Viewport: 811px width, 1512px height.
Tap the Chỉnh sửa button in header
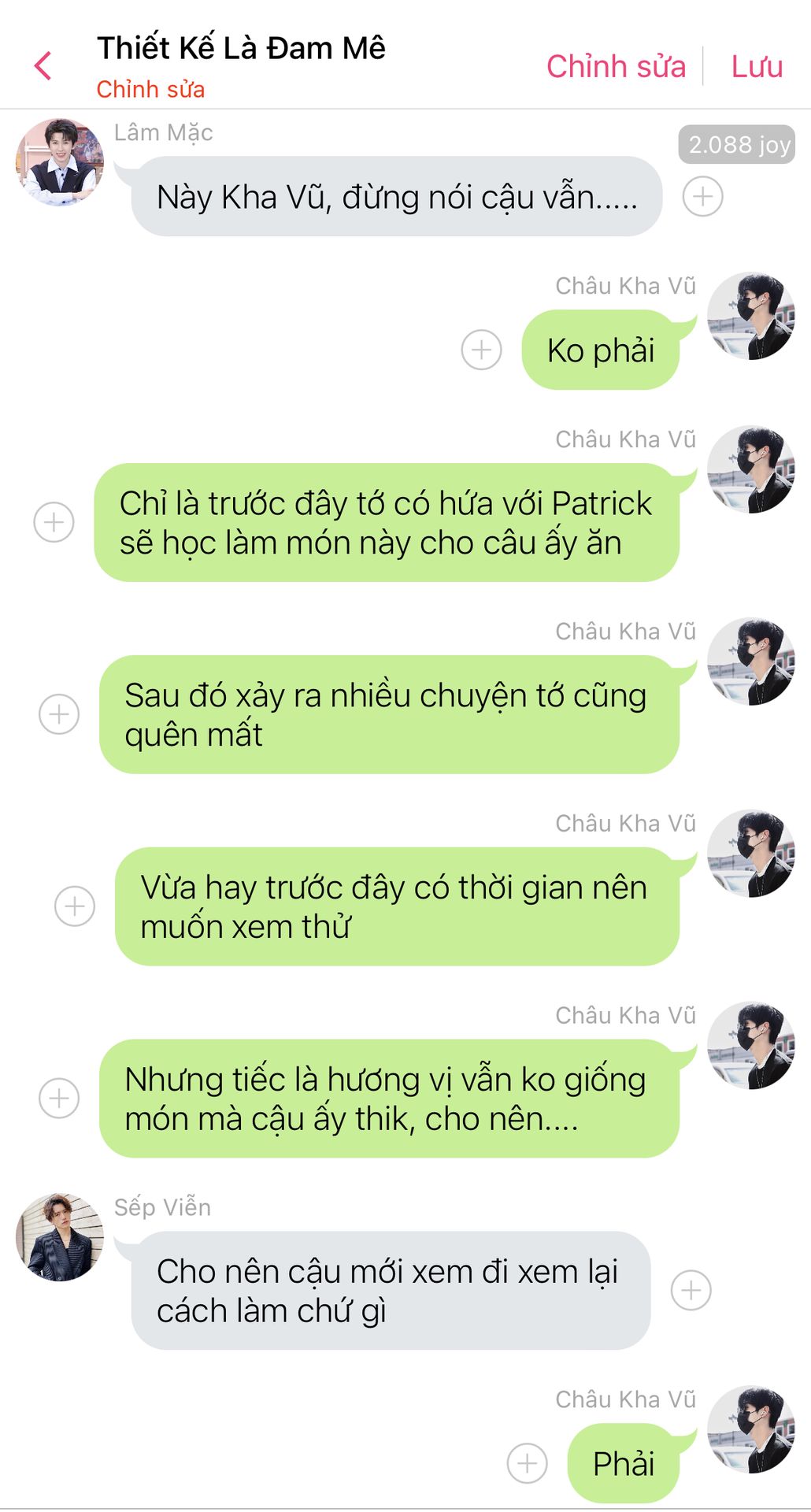click(616, 67)
